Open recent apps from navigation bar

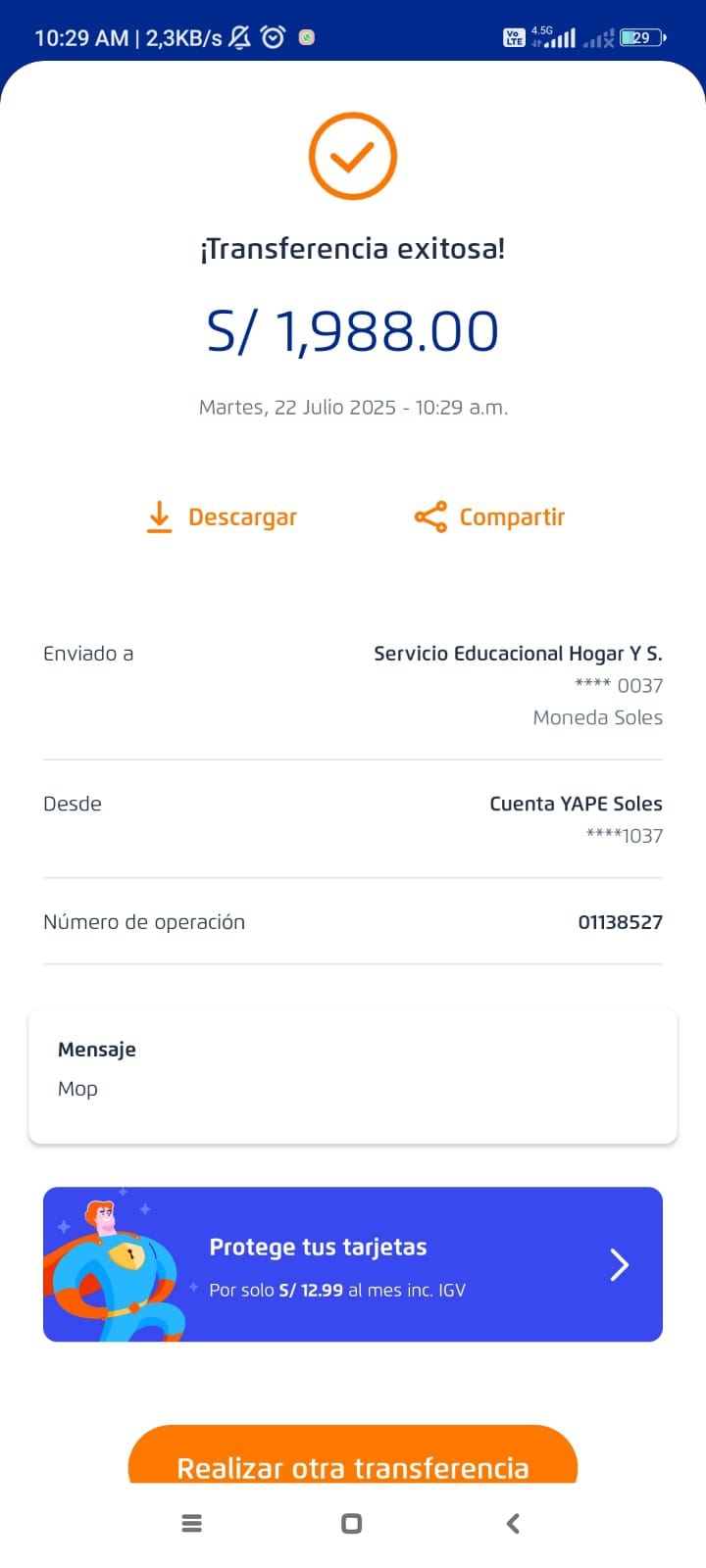click(x=192, y=1523)
